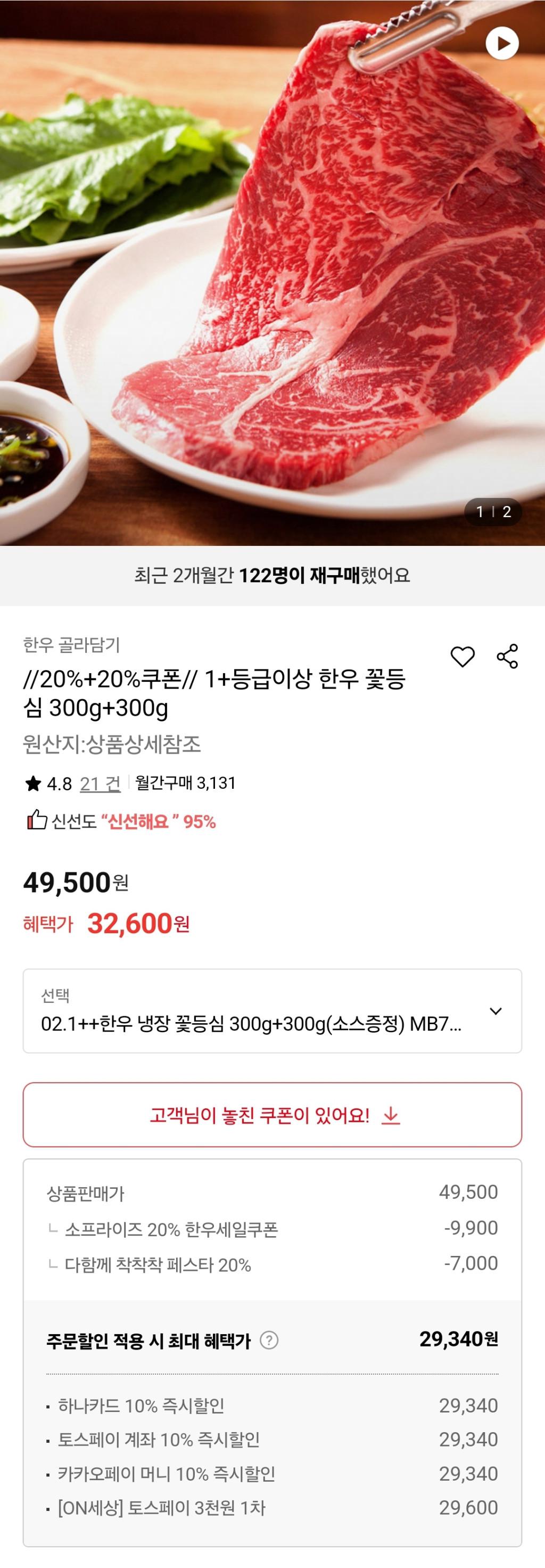The image size is (545, 1568).
Task: Open the 한우 골라담기 brand link
Action: pyautogui.click(x=71, y=644)
